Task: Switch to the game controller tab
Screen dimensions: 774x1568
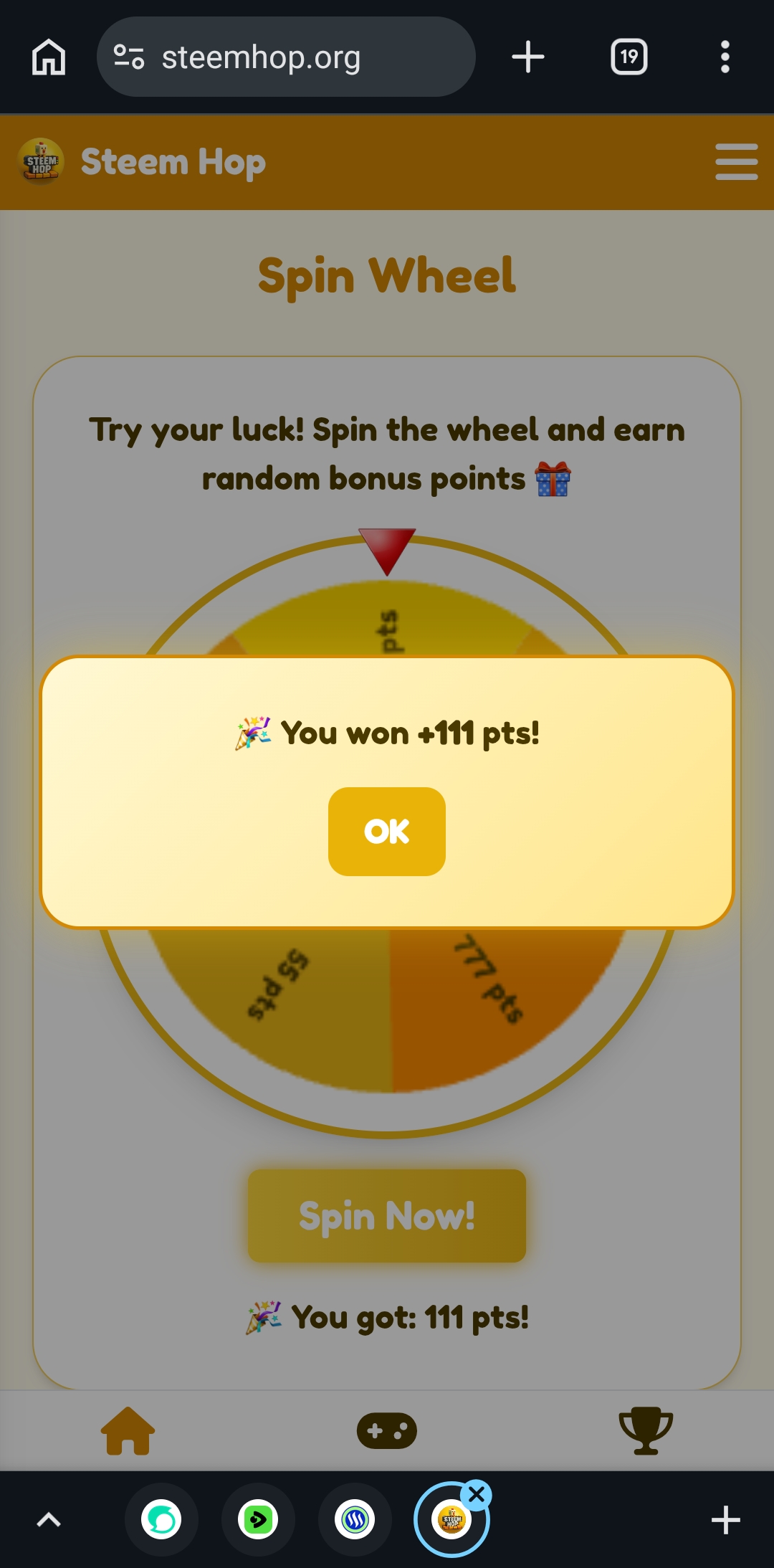Action: pos(387,1430)
